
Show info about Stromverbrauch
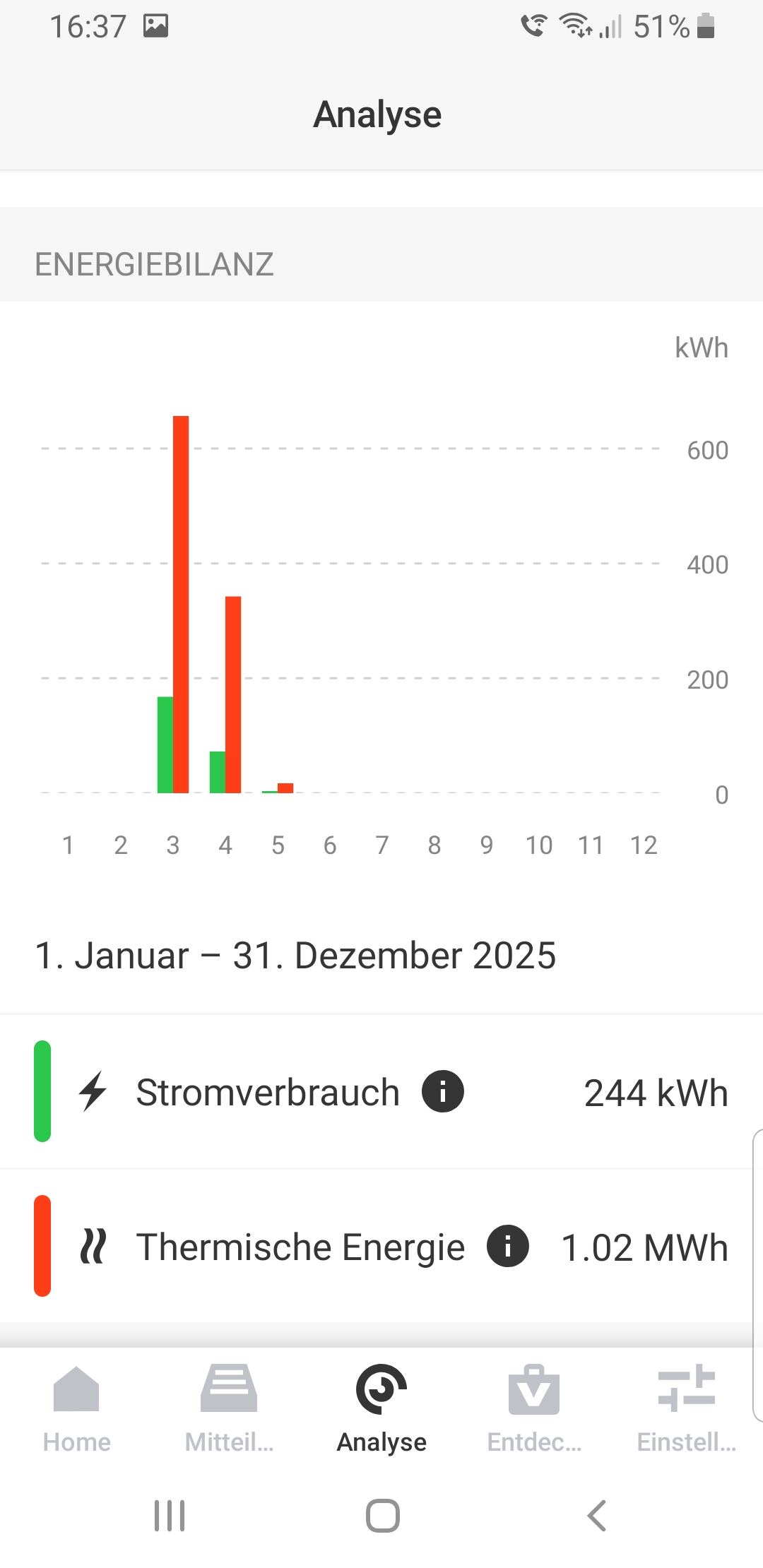pos(443,1091)
